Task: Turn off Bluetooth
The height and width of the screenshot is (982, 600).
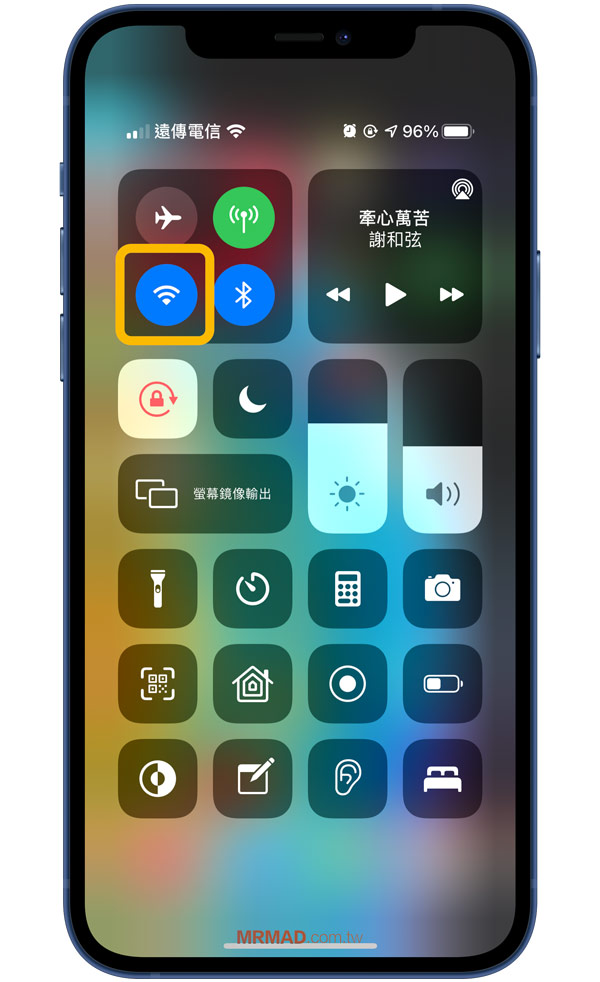Action: point(244,294)
